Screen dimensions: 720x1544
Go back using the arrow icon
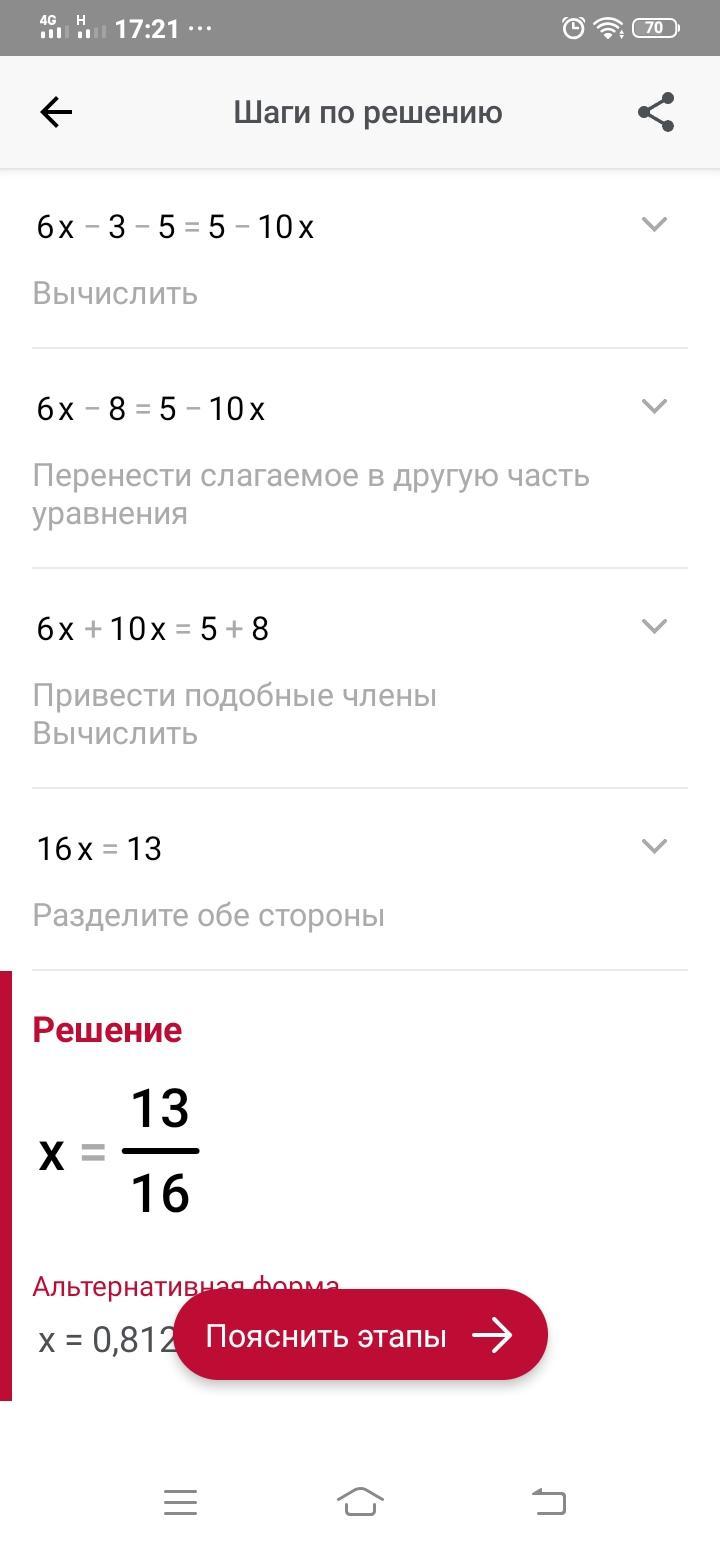point(56,112)
